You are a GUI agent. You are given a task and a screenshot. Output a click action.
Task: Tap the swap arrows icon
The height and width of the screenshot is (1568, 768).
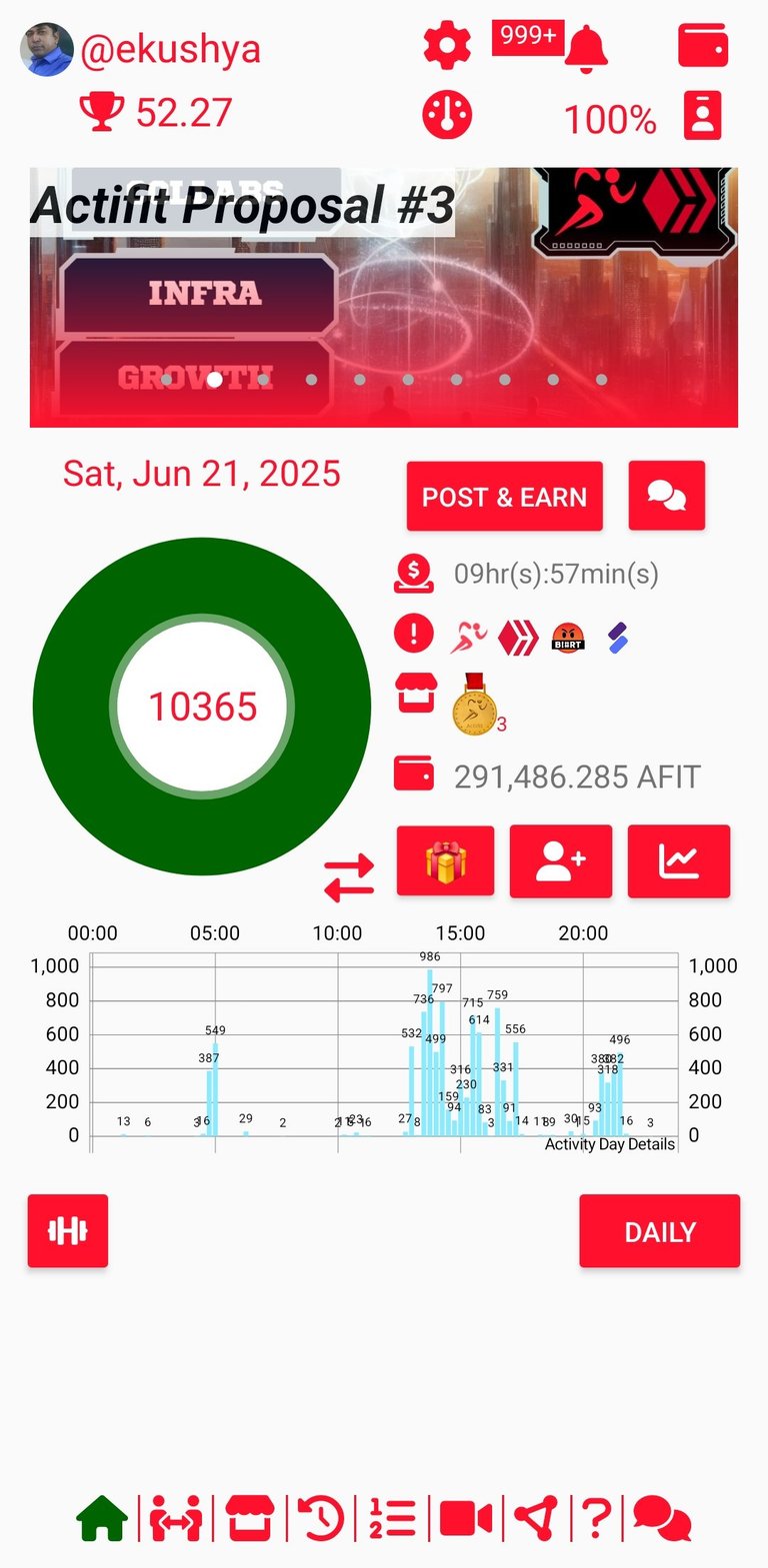(x=349, y=877)
